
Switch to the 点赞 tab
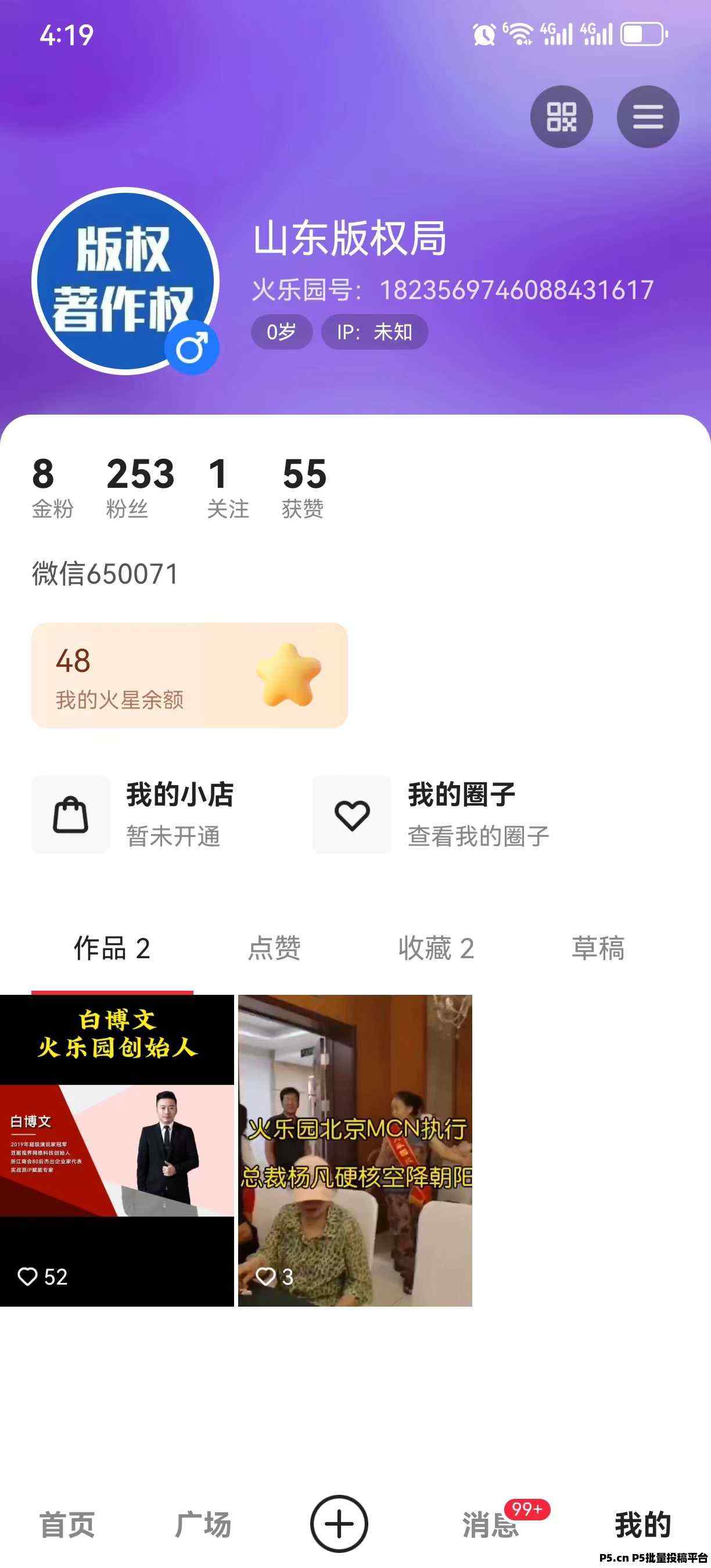coord(274,948)
